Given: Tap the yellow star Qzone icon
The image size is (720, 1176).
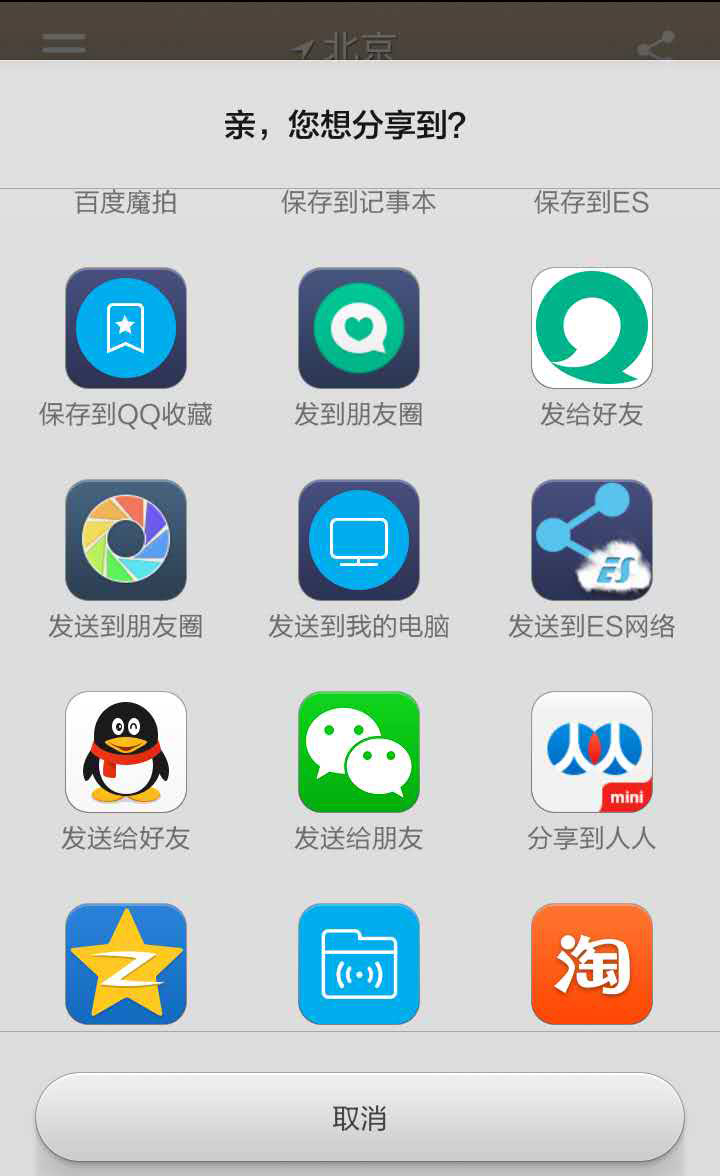Looking at the screenshot, I should (126, 964).
